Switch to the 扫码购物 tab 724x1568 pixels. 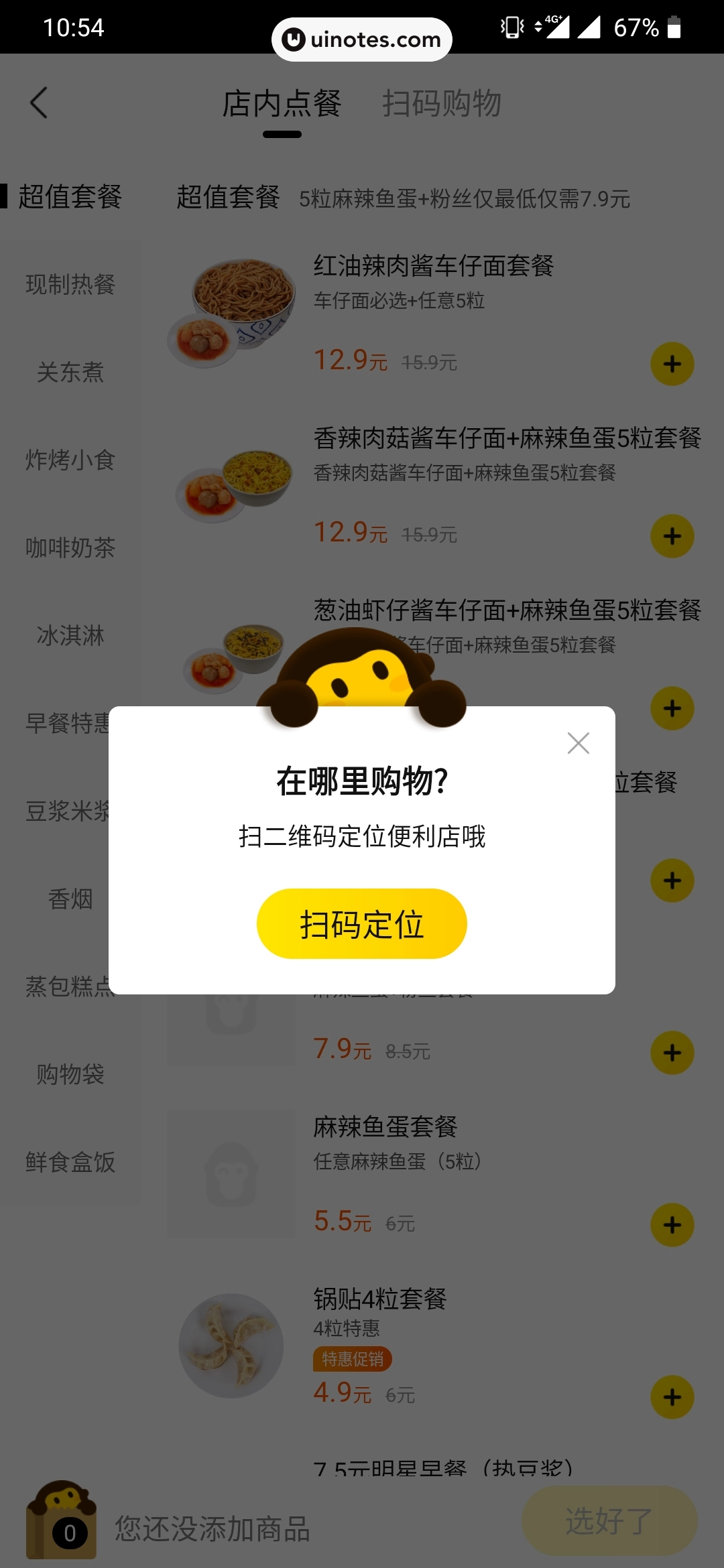point(442,104)
